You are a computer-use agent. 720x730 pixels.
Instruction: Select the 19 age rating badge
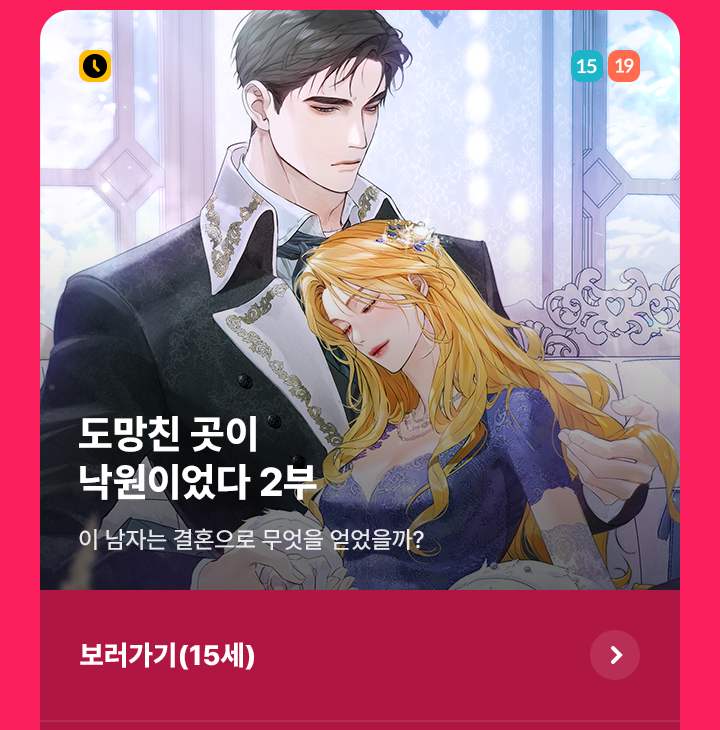(x=624, y=66)
